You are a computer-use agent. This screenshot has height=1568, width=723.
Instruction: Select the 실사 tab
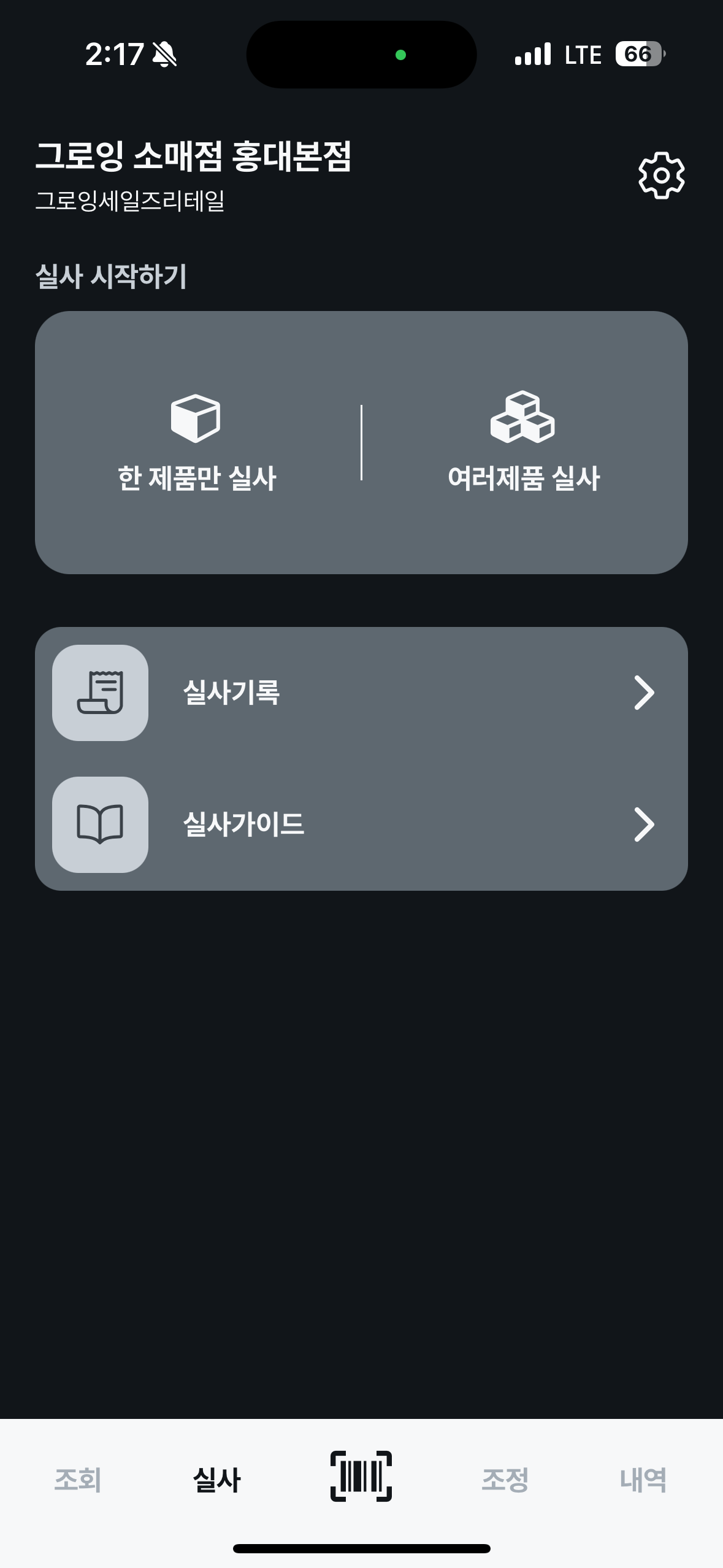pyautogui.click(x=216, y=1480)
